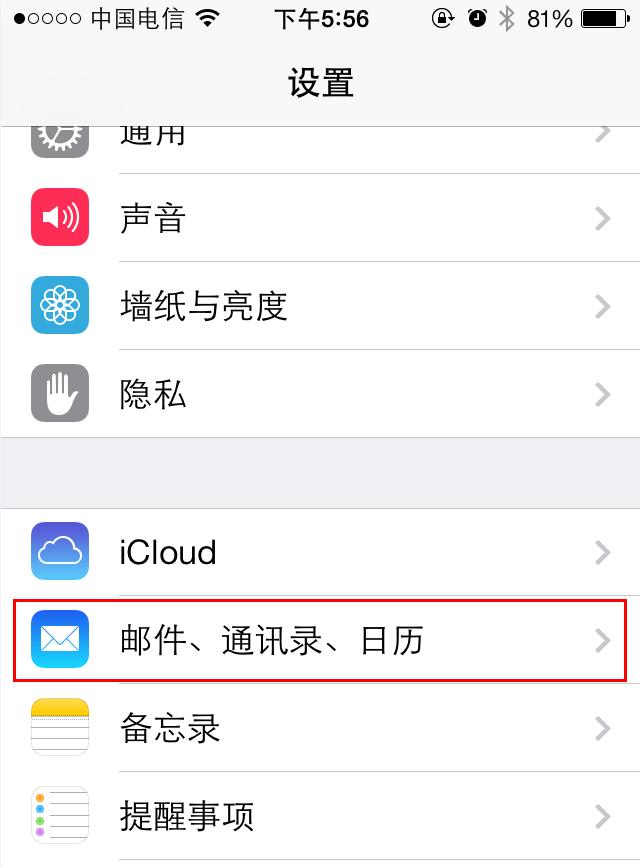Open 声音 sound settings

[x=320, y=218]
